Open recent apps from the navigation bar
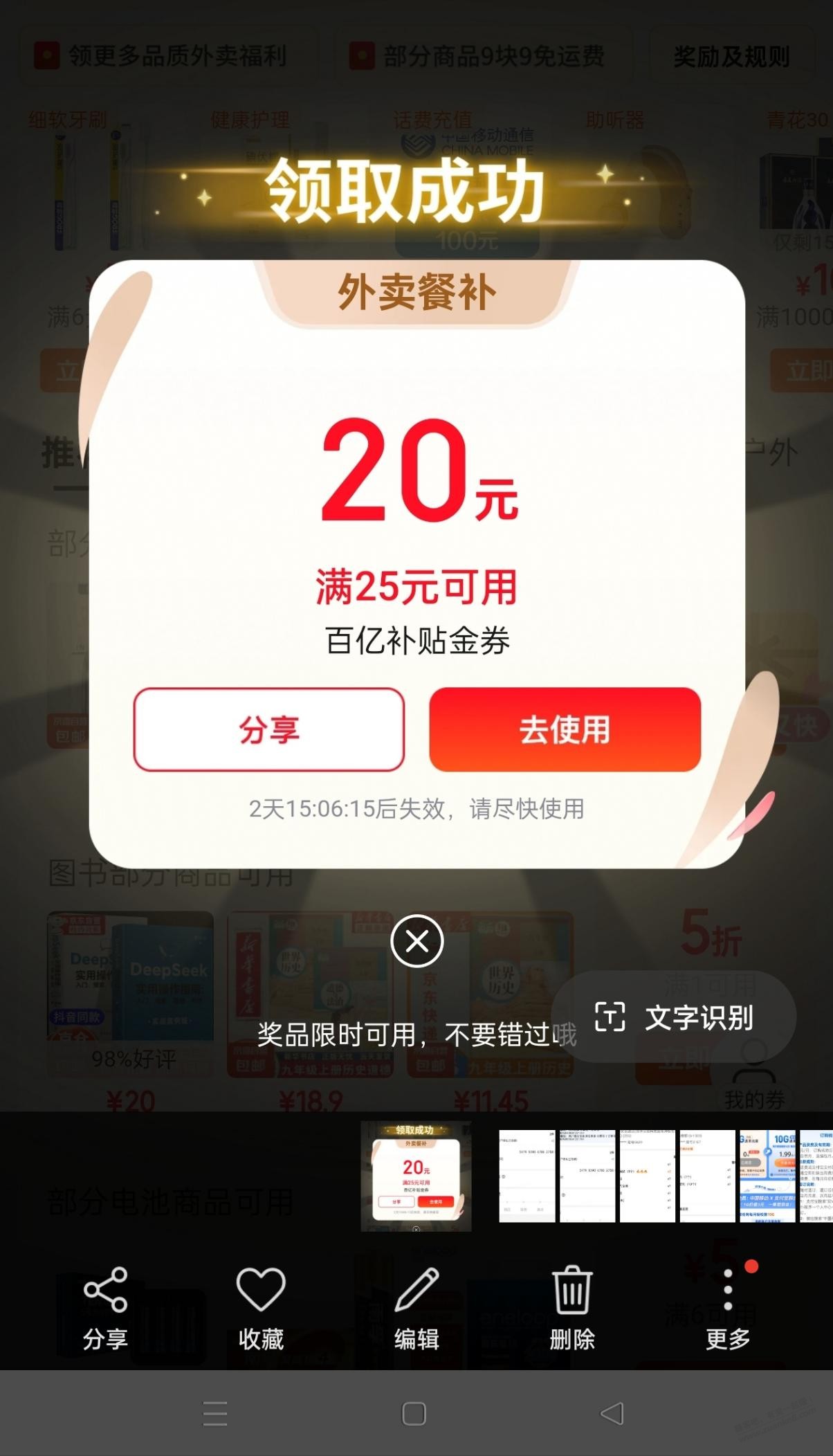Image resolution: width=833 pixels, height=1456 pixels. (x=215, y=1413)
